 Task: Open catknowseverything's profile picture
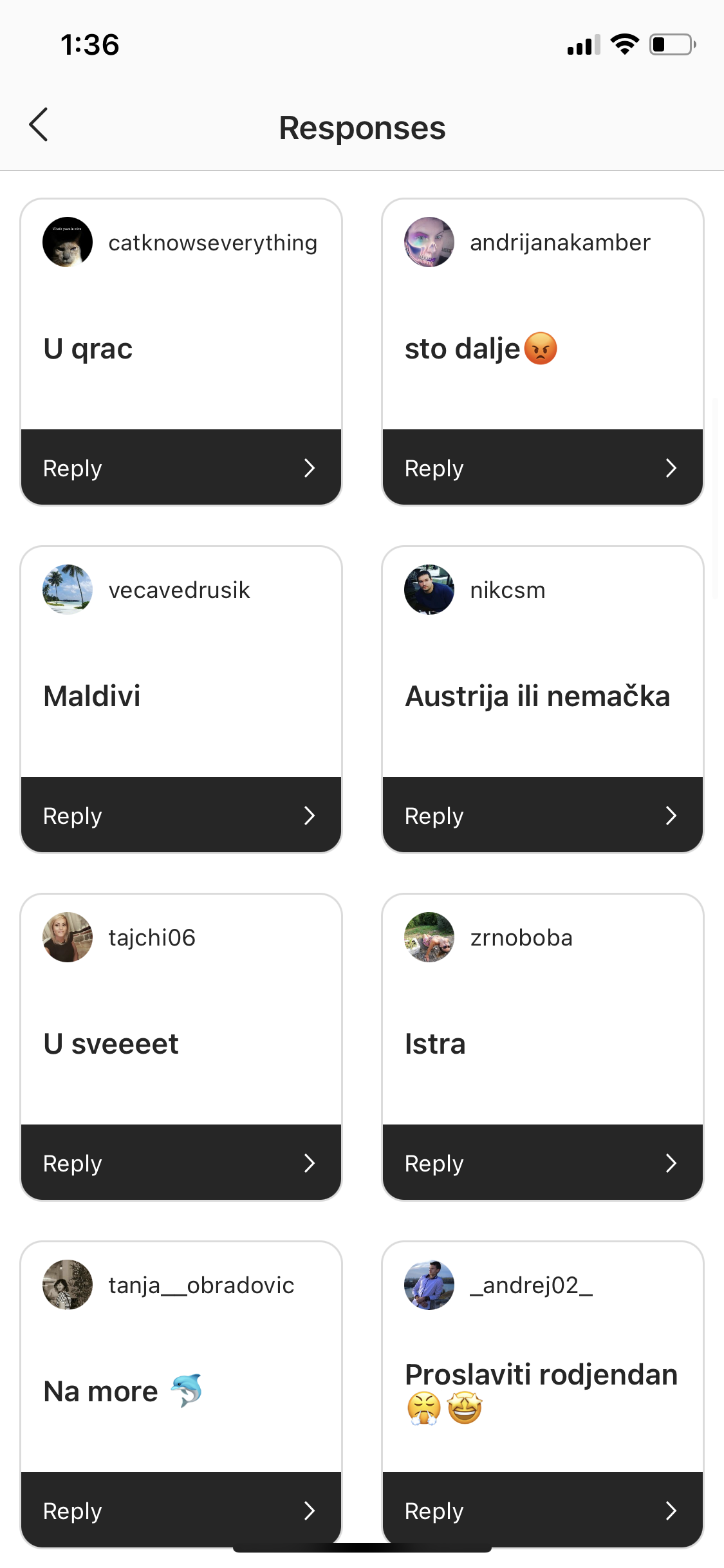click(68, 242)
